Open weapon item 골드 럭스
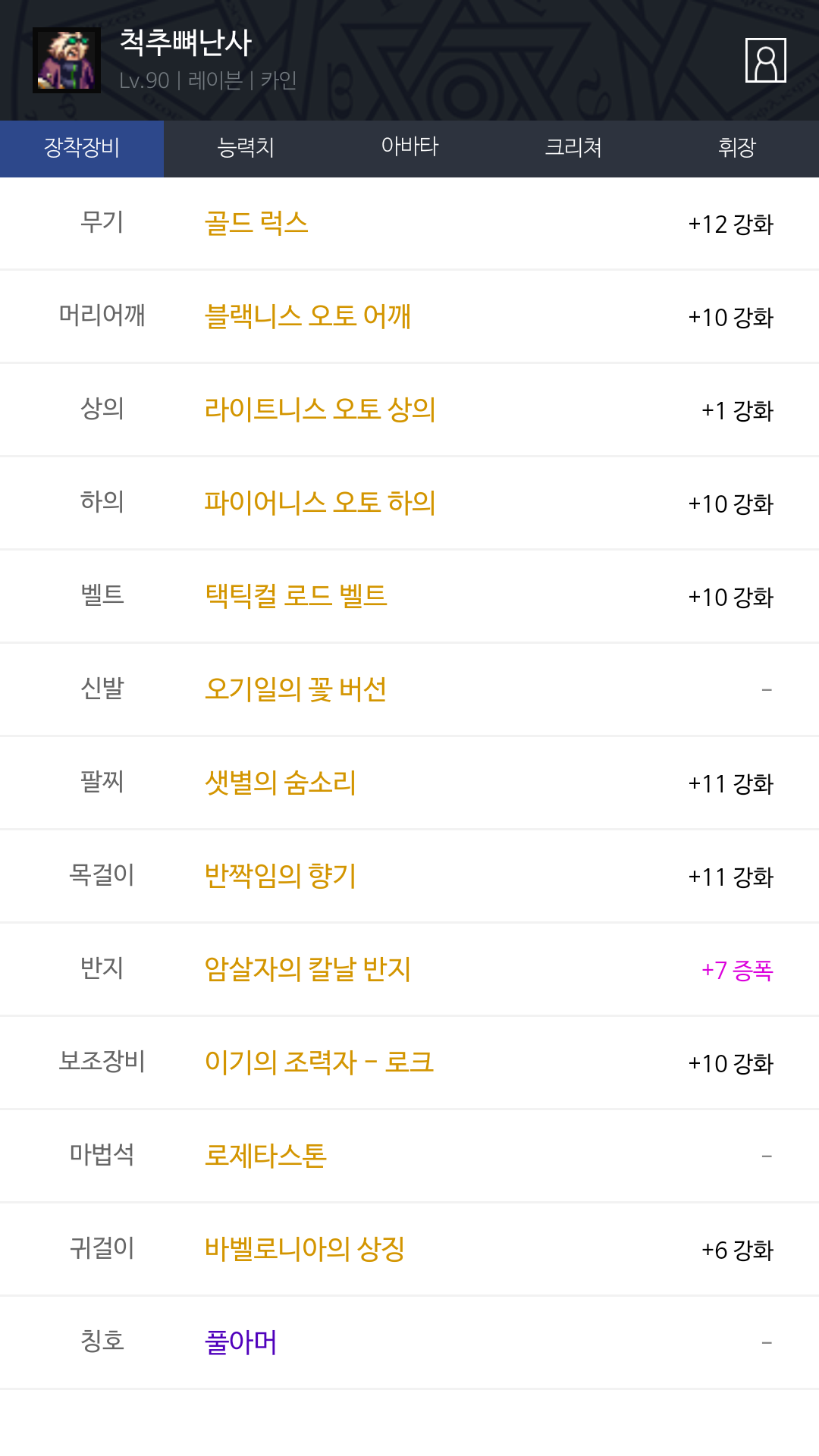The height and width of the screenshot is (1456, 819). coord(256,224)
